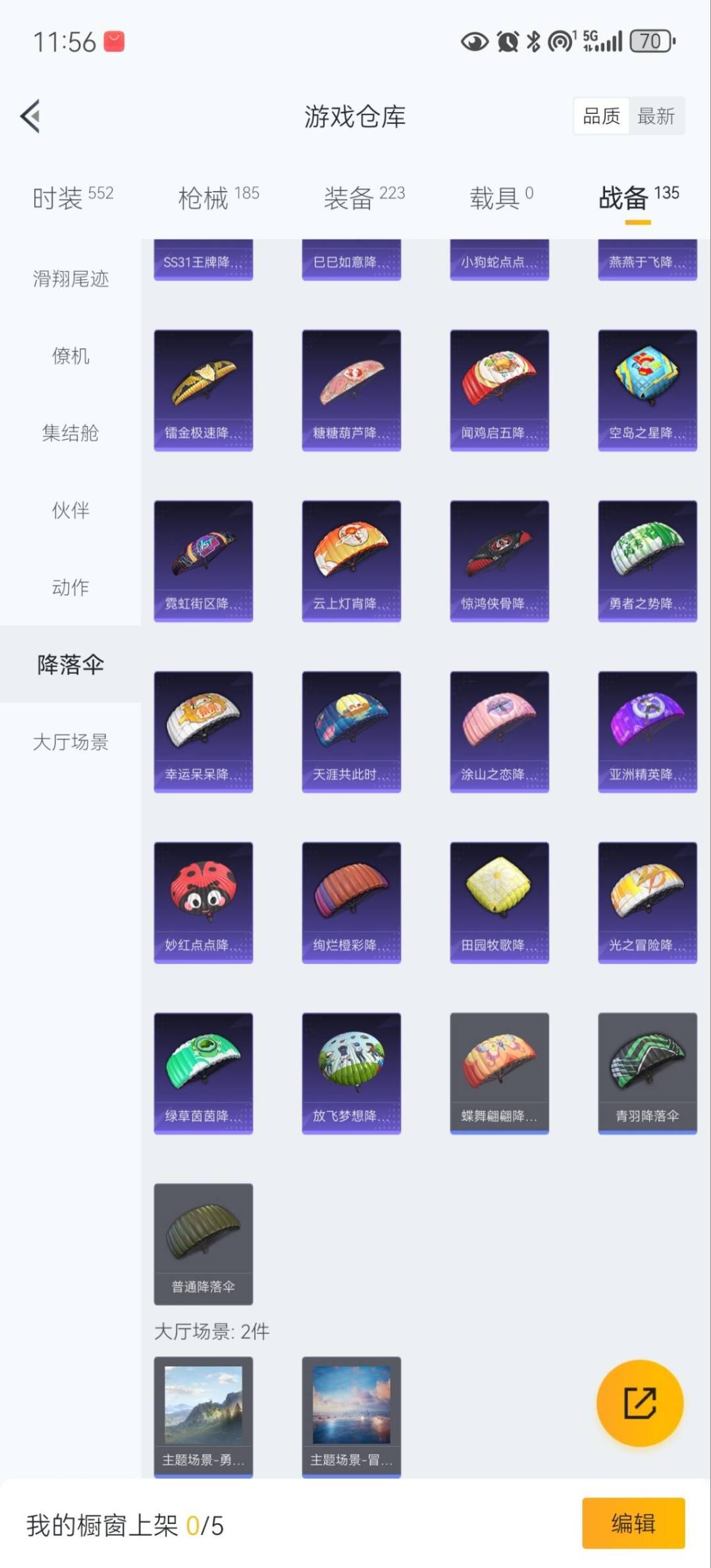Select 滑翔尾迹 in the side menu
The image size is (711, 1568).
(x=70, y=279)
